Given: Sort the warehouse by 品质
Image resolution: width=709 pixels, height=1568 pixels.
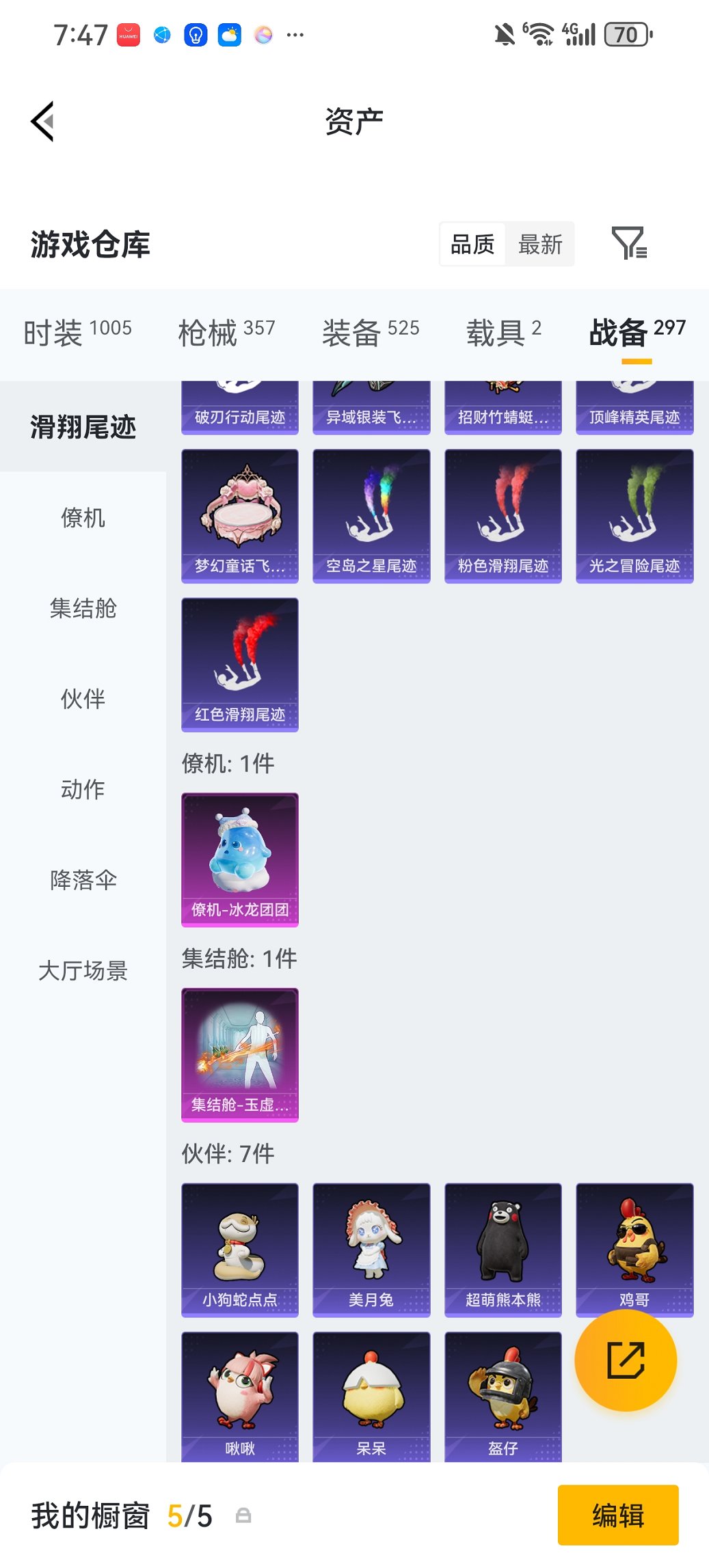Looking at the screenshot, I should point(472,244).
